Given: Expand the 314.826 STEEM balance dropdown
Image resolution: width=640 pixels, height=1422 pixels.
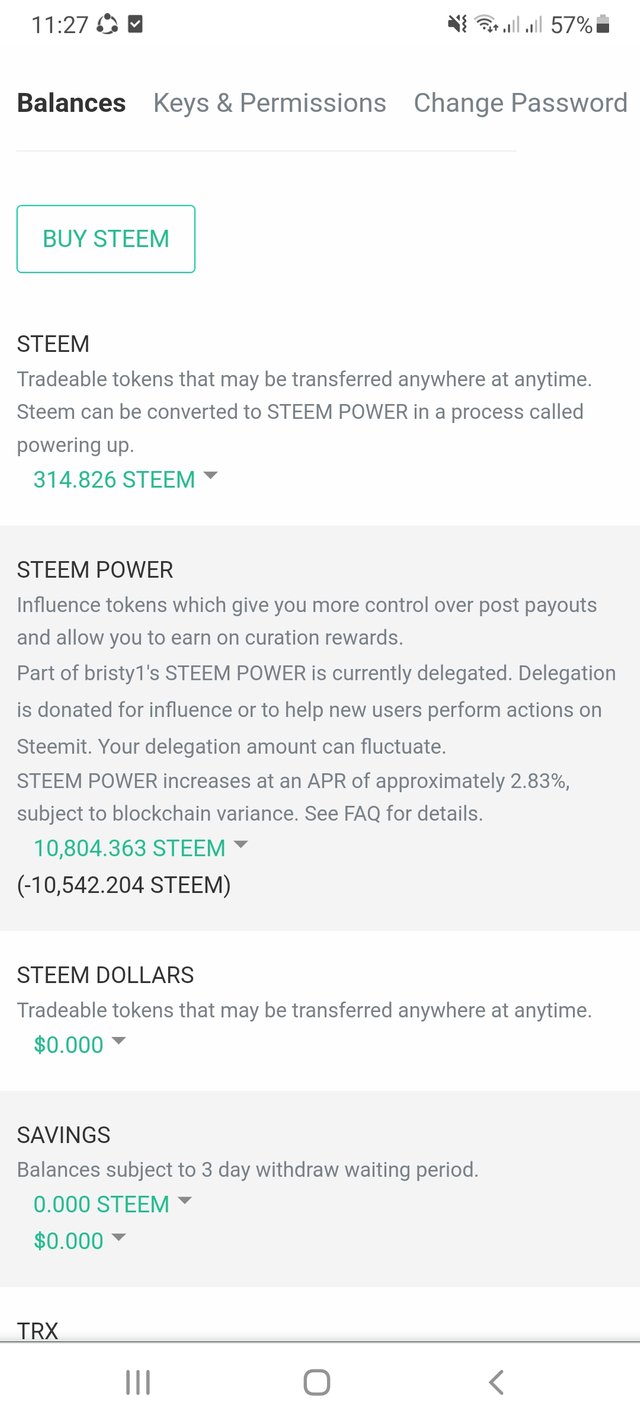Looking at the screenshot, I should tap(124, 480).
